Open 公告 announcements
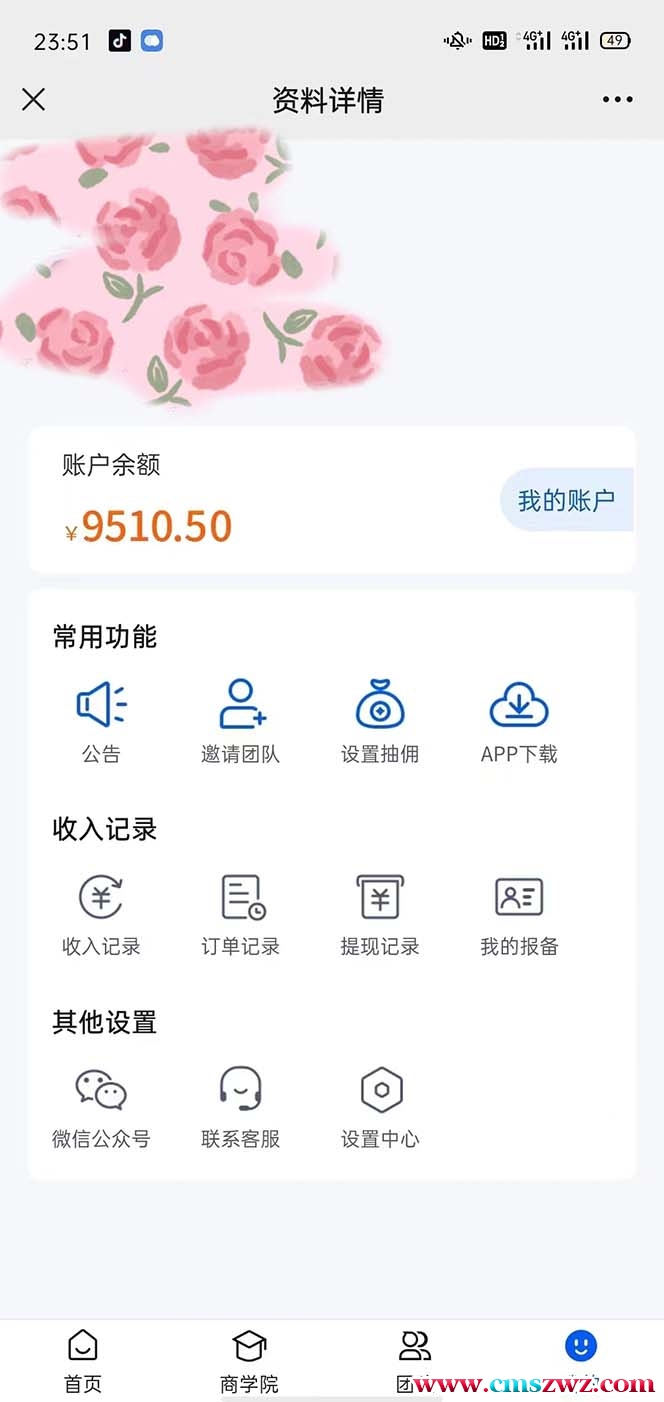Screen dimensions: 664x1402 click(x=101, y=720)
